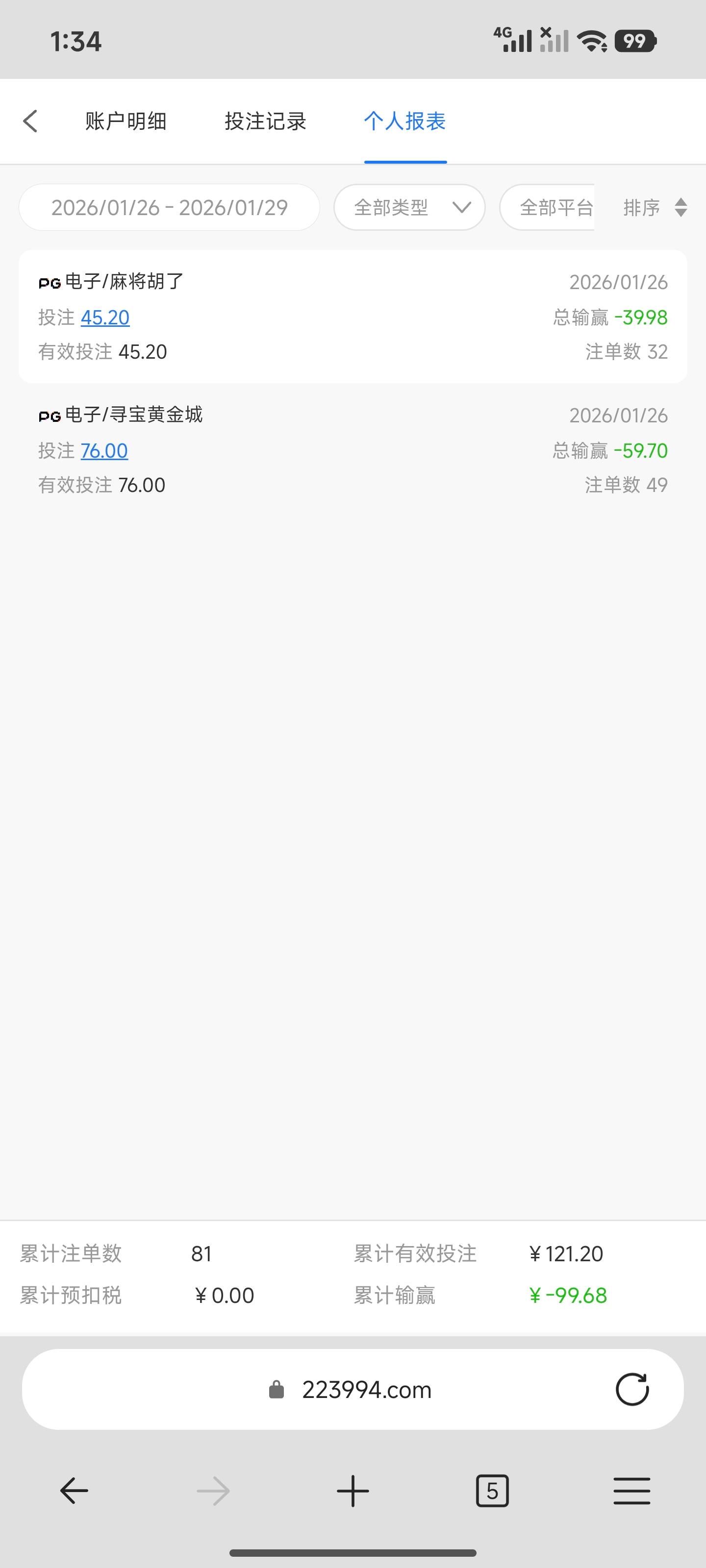The height and width of the screenshot is (1568, 706).
Task: Switch to the 账户明细 tab
Action: click(126, 121)
